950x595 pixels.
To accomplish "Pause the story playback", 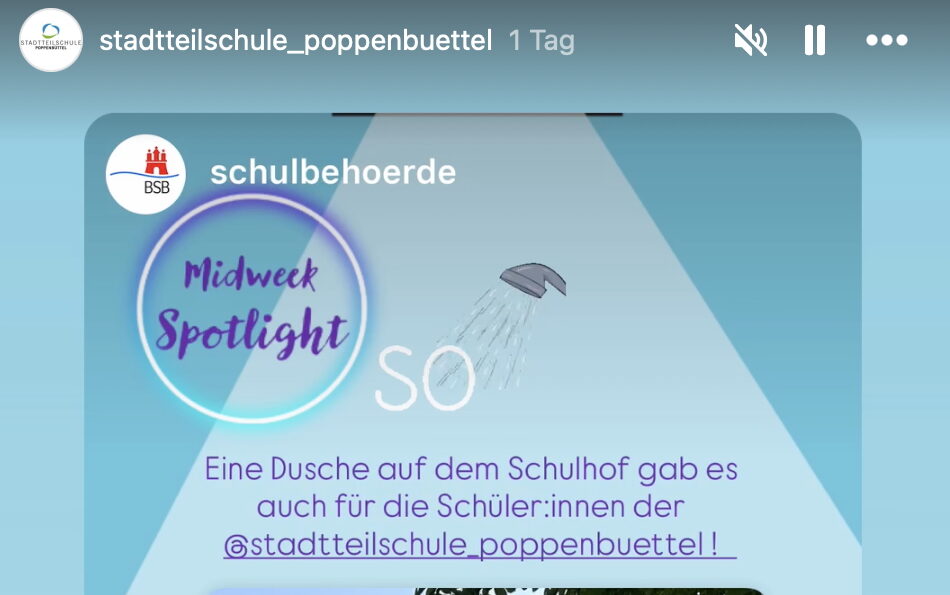I will point(815,41).
